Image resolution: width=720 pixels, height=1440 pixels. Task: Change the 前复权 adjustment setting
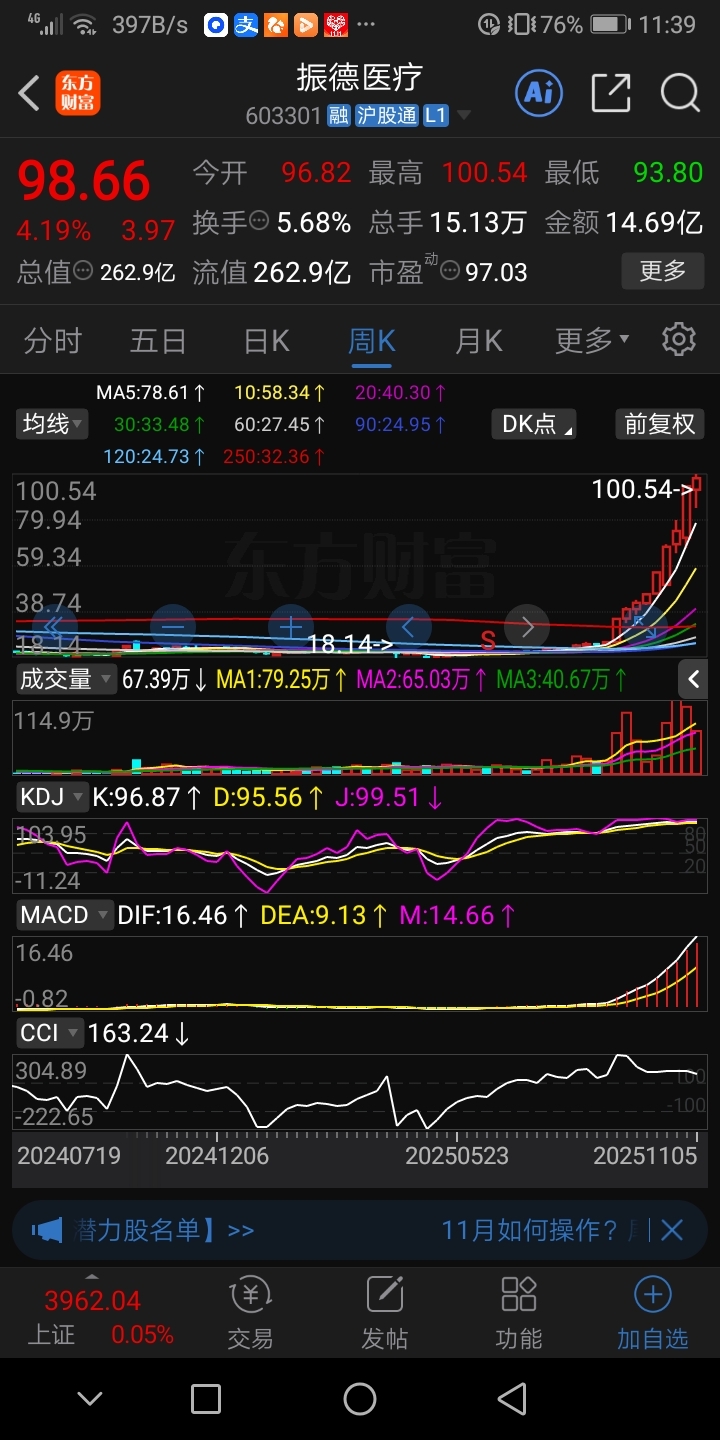tap(659, 424)
